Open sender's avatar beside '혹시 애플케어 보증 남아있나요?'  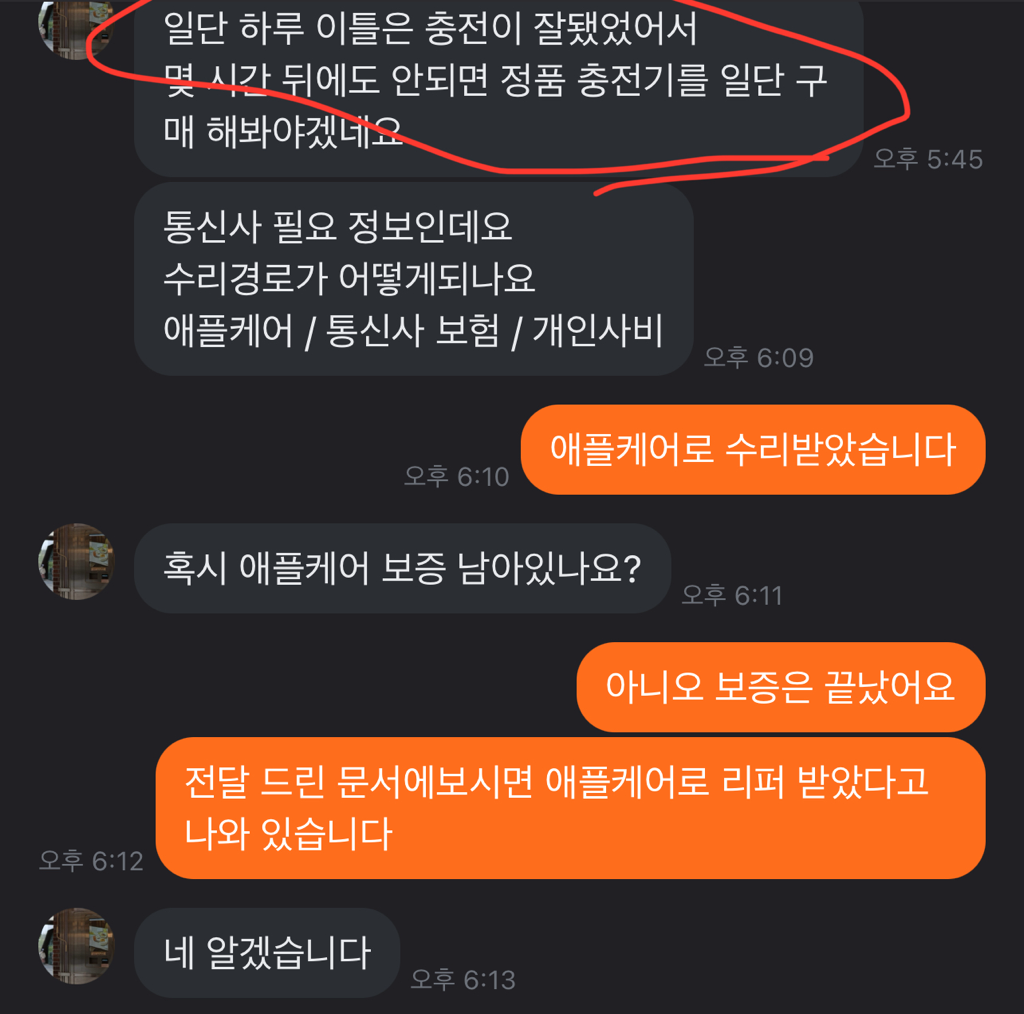coord(76,562)
